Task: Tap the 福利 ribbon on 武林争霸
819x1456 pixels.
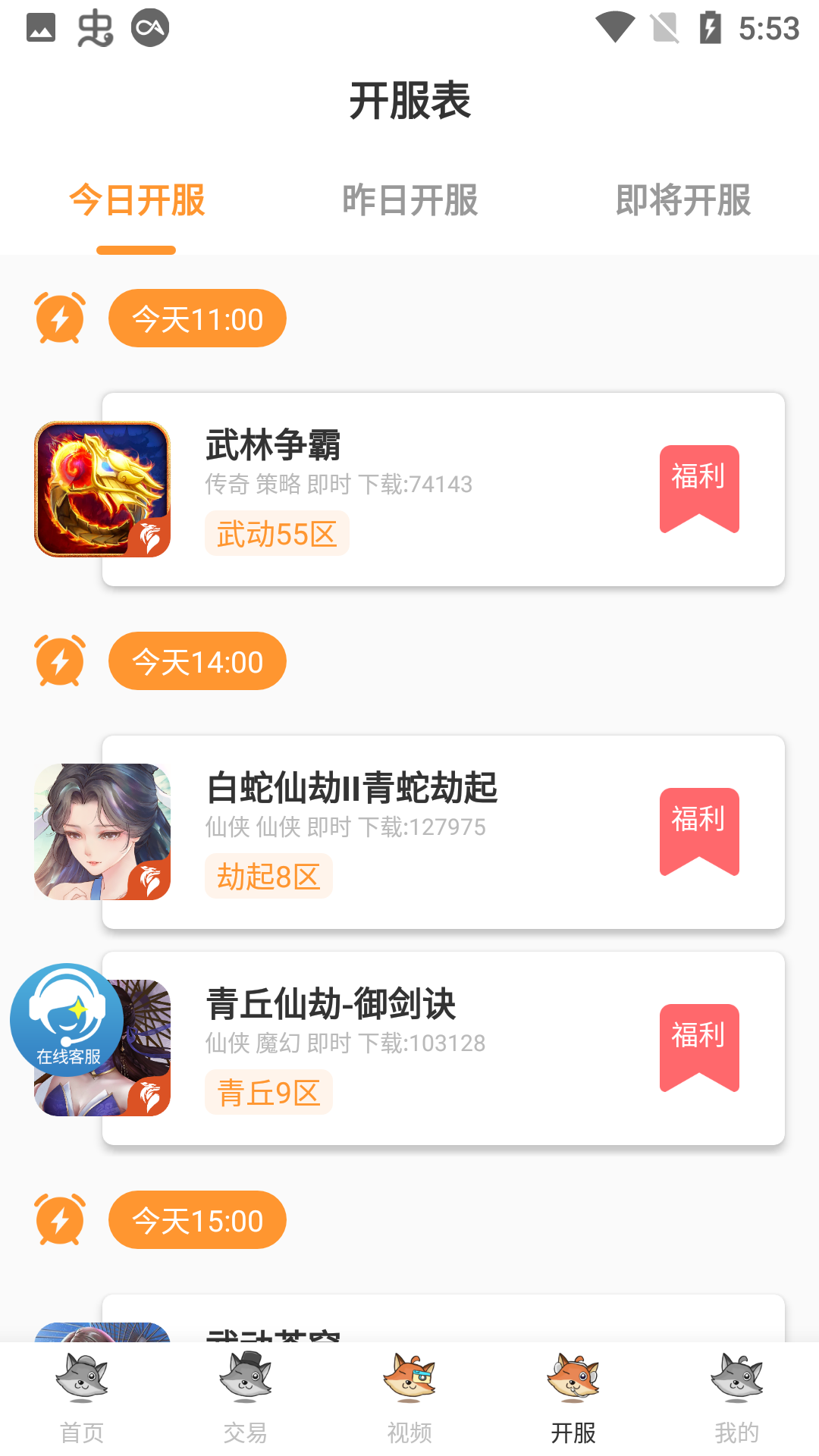Action: pyautogui.click(x=699, y=485)
